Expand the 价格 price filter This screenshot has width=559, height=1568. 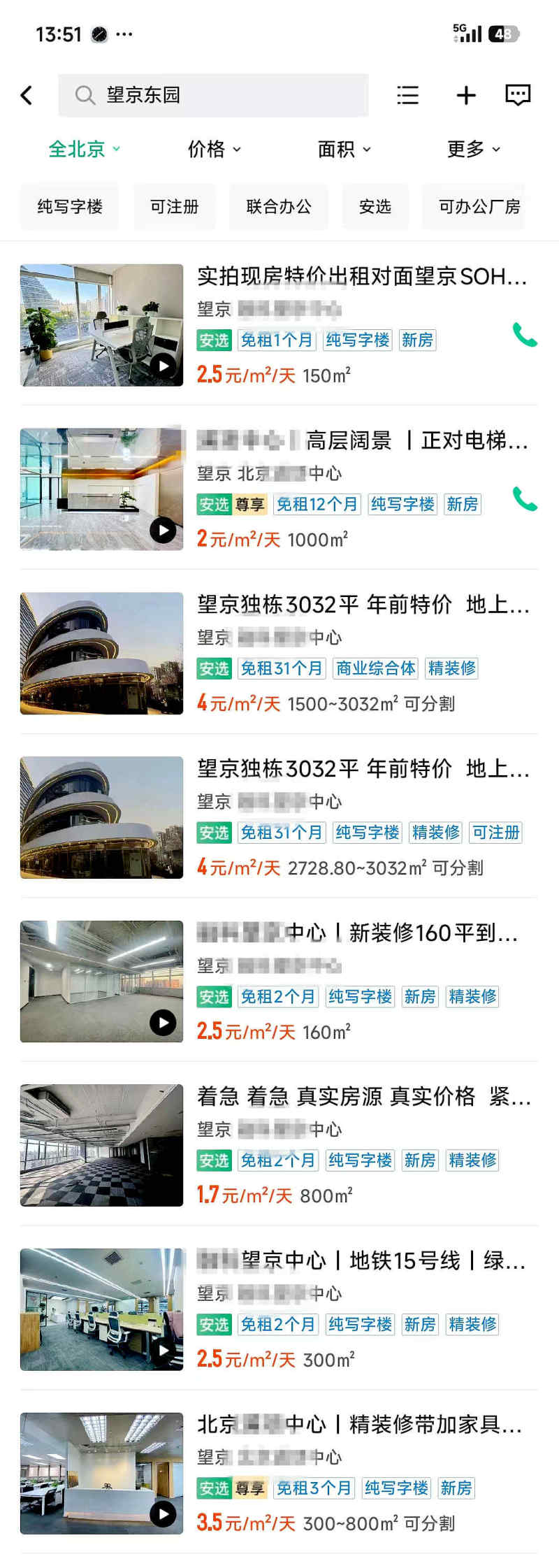[x=214, y=149]
